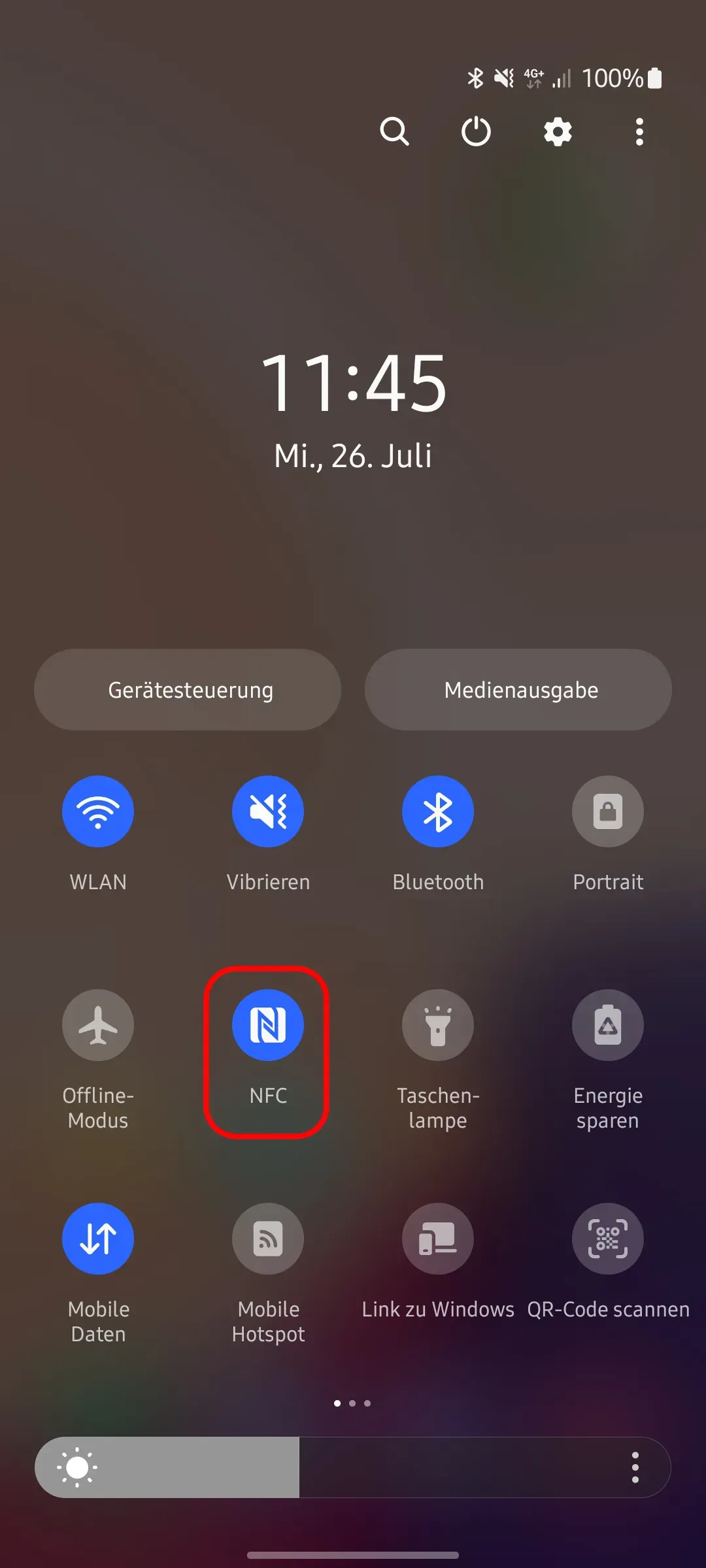Turn on Mobile Hotspot
706x1568 pixels.
point(268,1239)
